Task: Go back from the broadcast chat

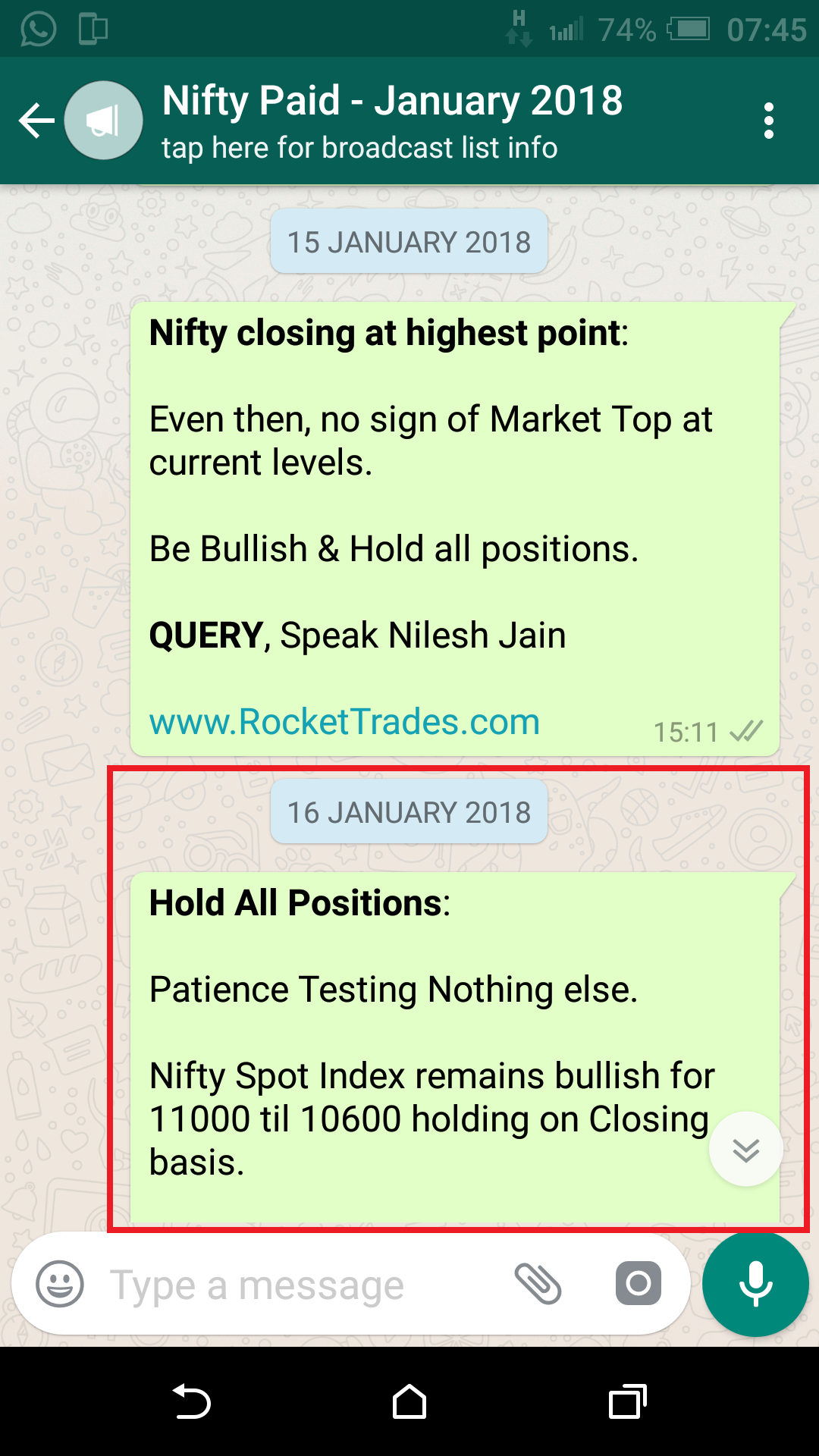Action: (x=36, y=121)
